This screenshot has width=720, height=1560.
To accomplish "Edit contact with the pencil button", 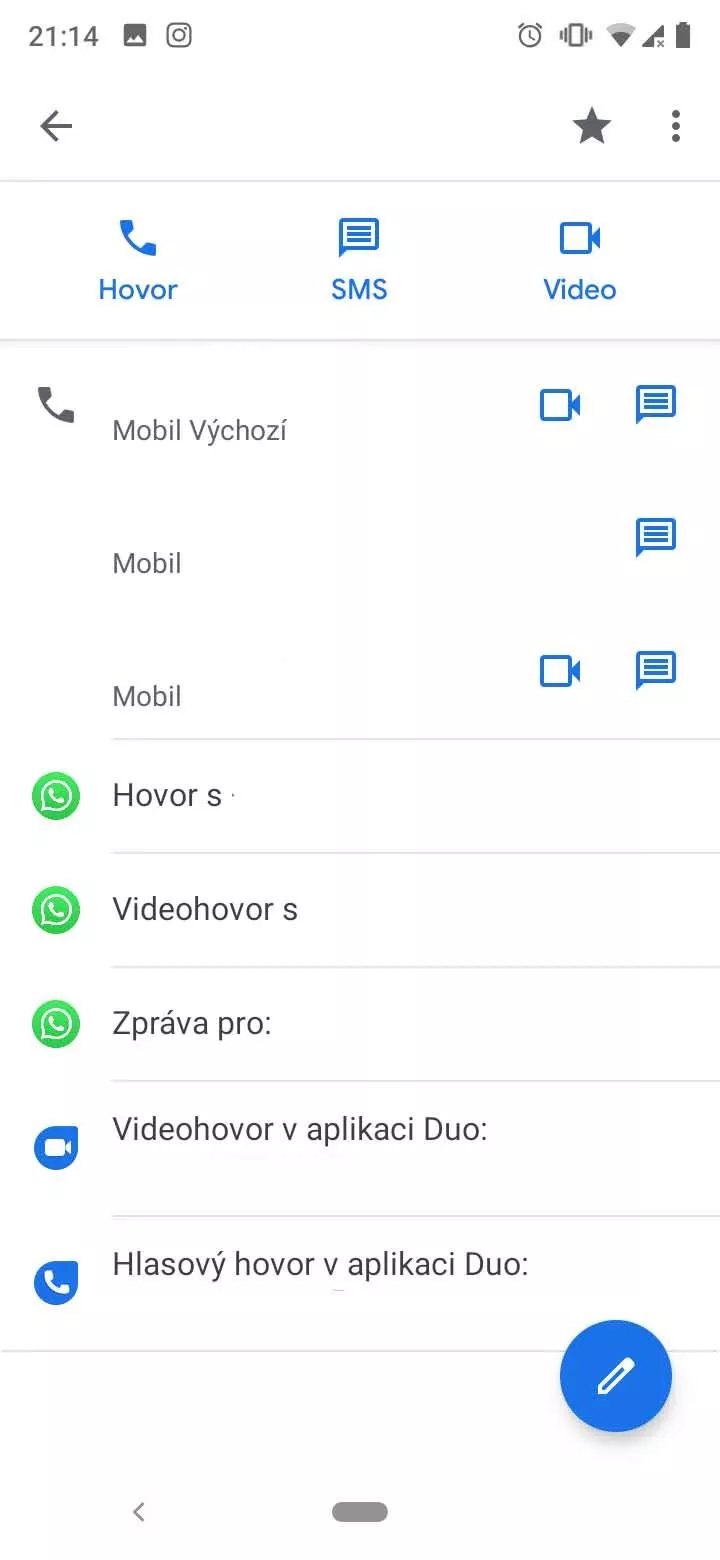I will tap(616, 1376).
